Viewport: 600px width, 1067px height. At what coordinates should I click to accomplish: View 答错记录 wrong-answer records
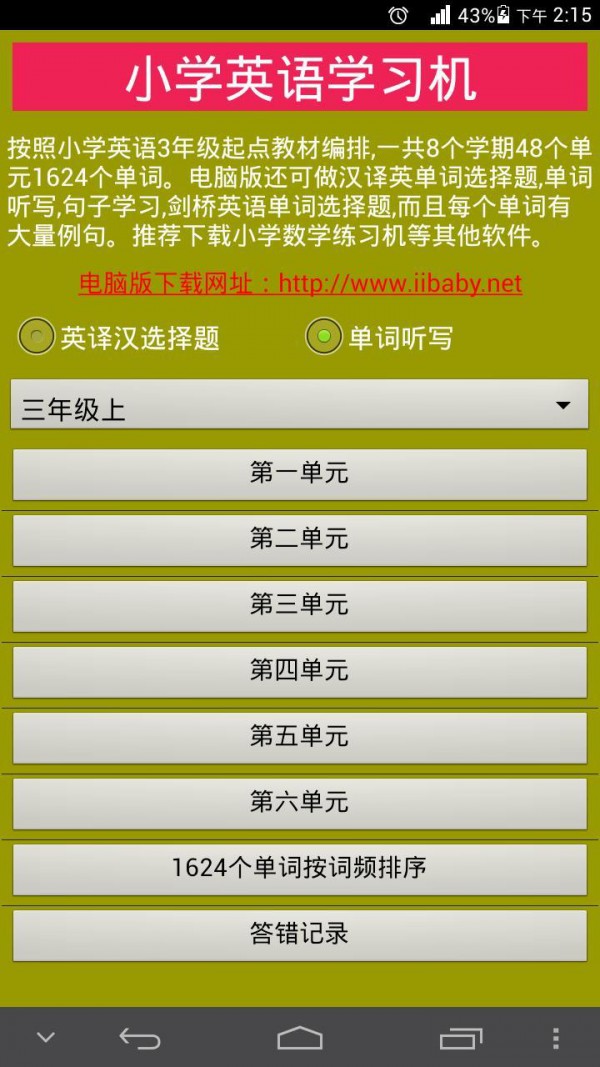(x=299, y=934)
